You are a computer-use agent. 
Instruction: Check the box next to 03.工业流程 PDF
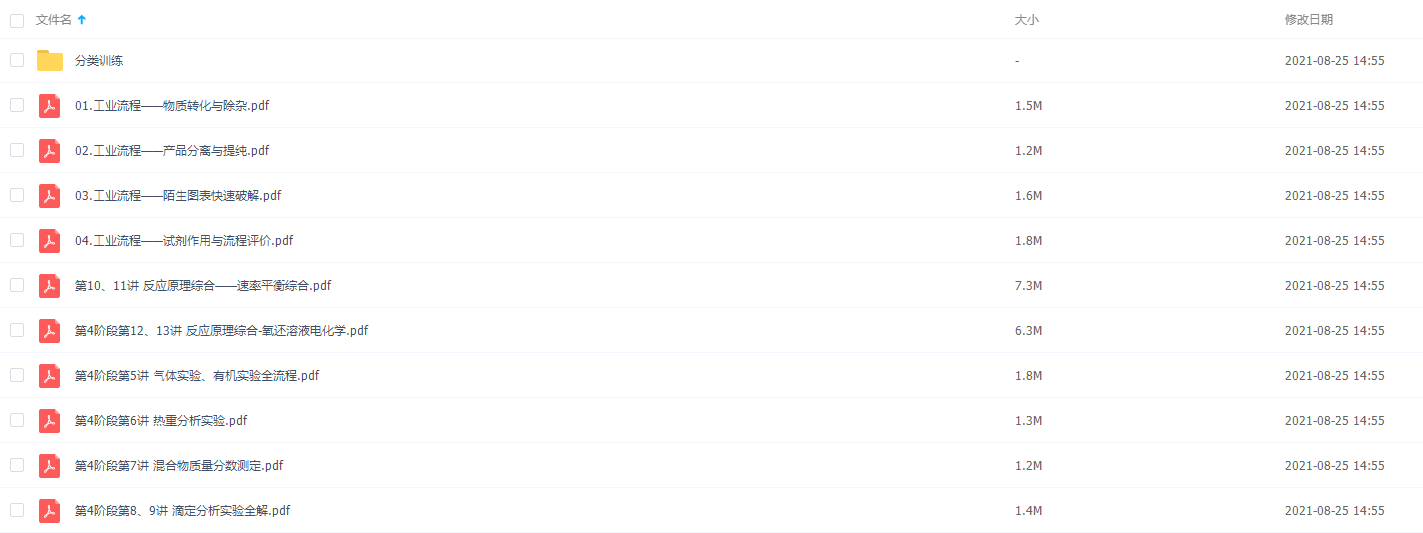17,195
